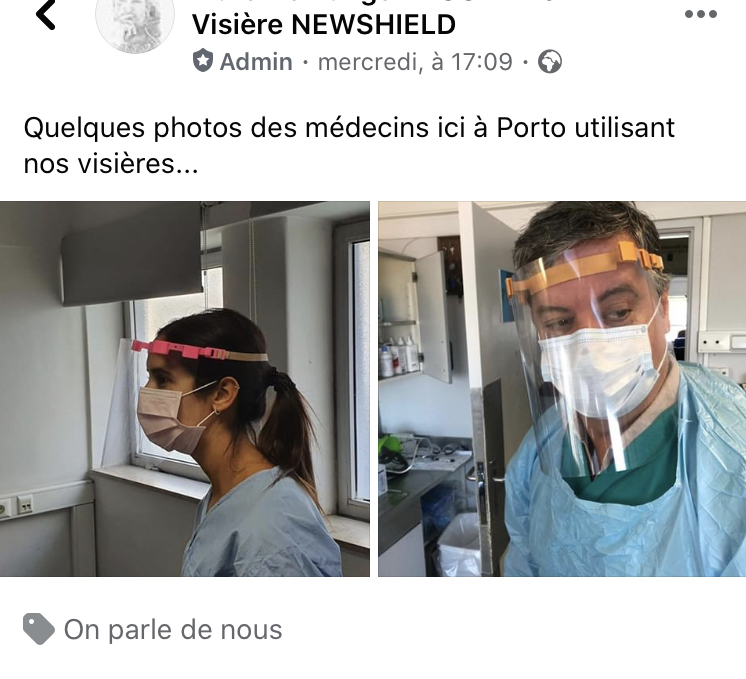Open the Visière NEWSHIELD group name
This screenshot has height=679, width=746.
(x=323, y=24)
